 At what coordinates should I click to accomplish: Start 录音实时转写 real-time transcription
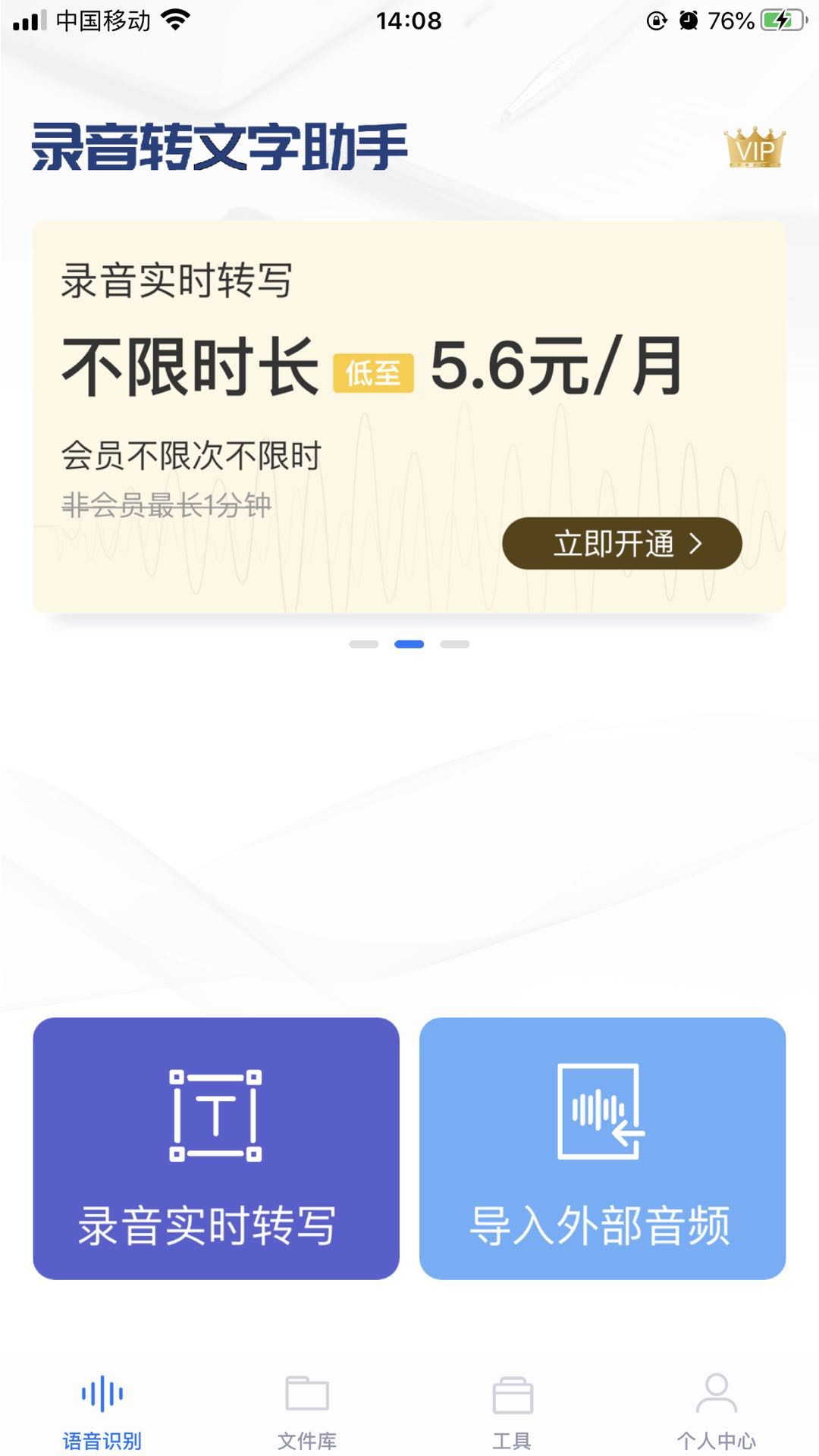(x=216, y=1148)
